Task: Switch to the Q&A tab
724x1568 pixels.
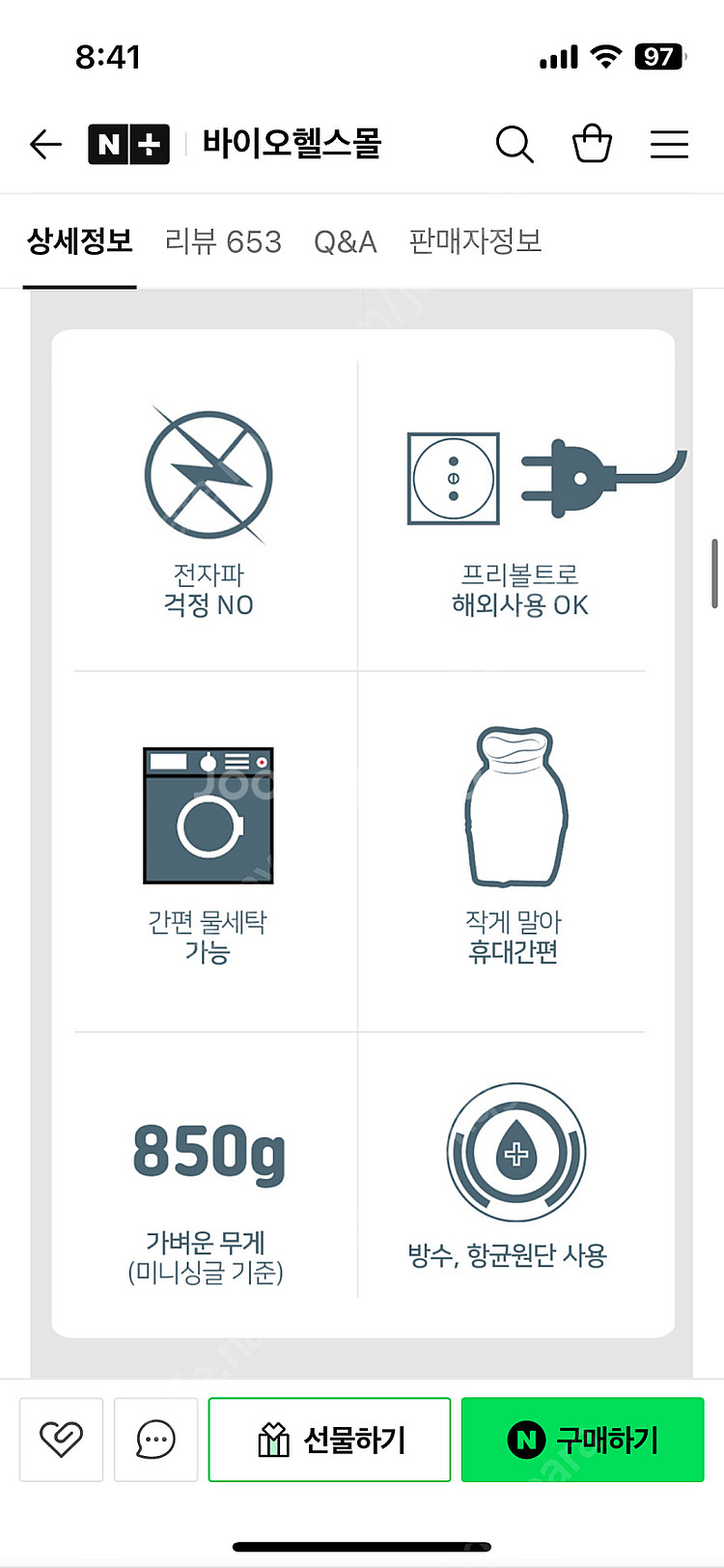Action: pos(345,241)
